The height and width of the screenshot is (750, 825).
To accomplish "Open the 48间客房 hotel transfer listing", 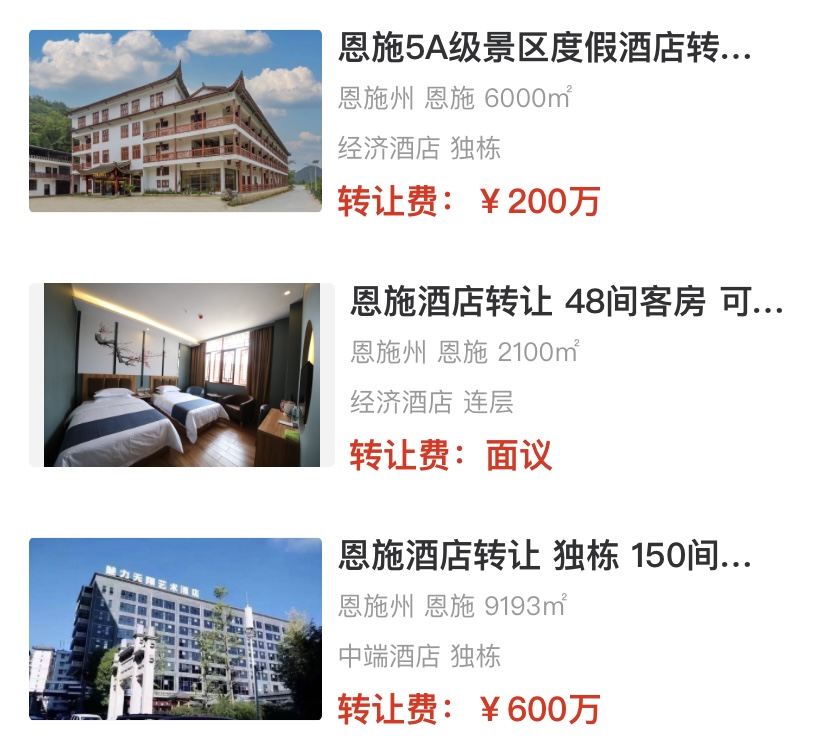I will coord(566,302).
